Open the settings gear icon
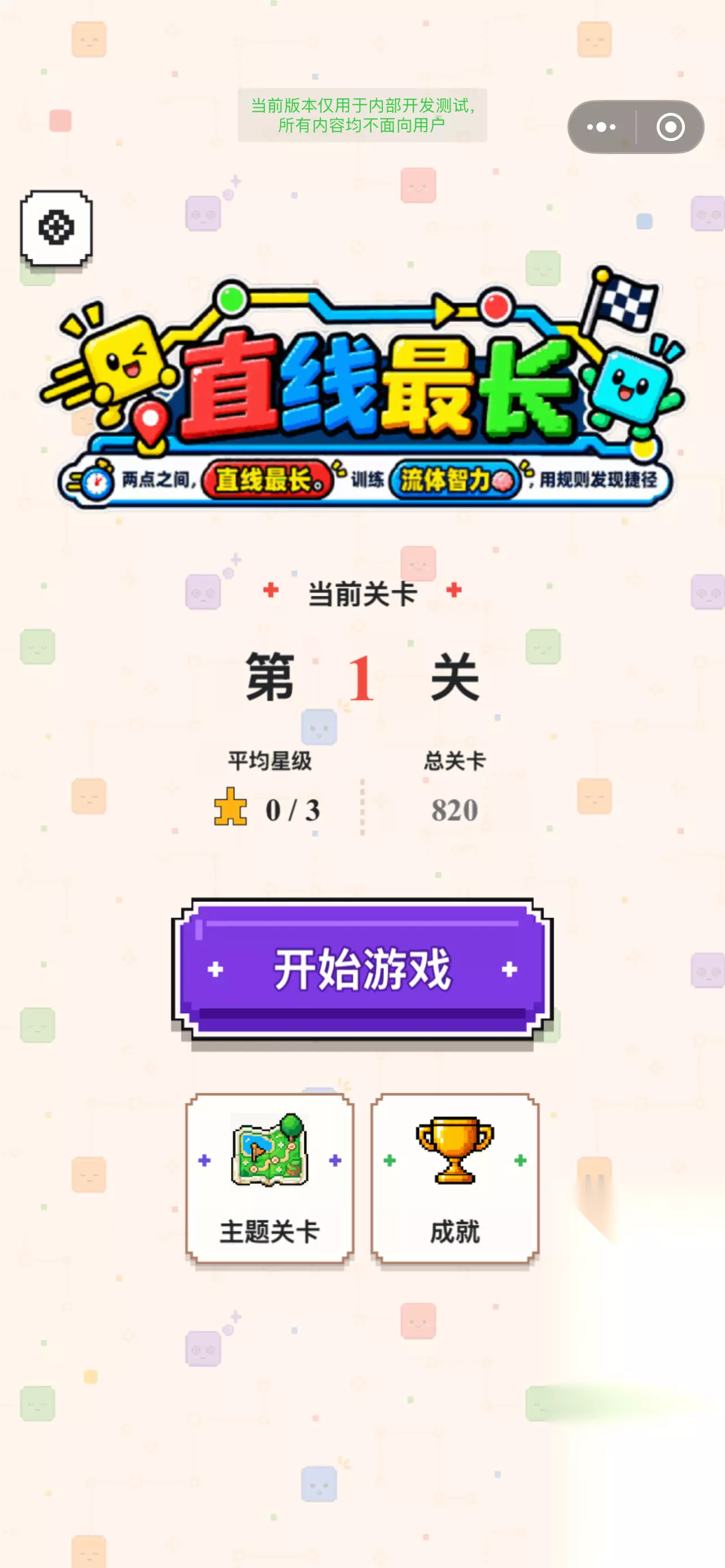 (x=56, y=228)
